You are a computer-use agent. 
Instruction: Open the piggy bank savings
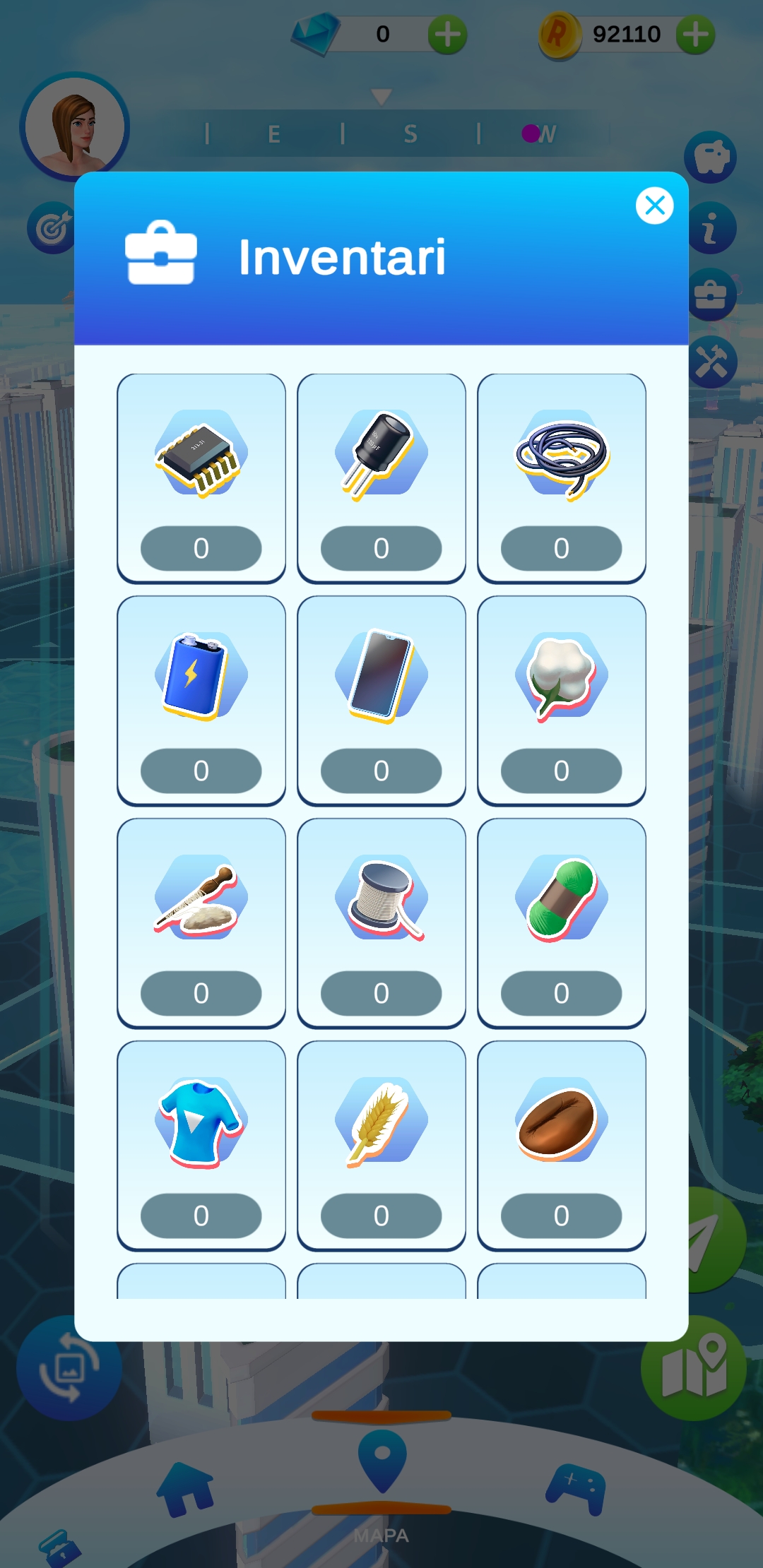[710, 157]
